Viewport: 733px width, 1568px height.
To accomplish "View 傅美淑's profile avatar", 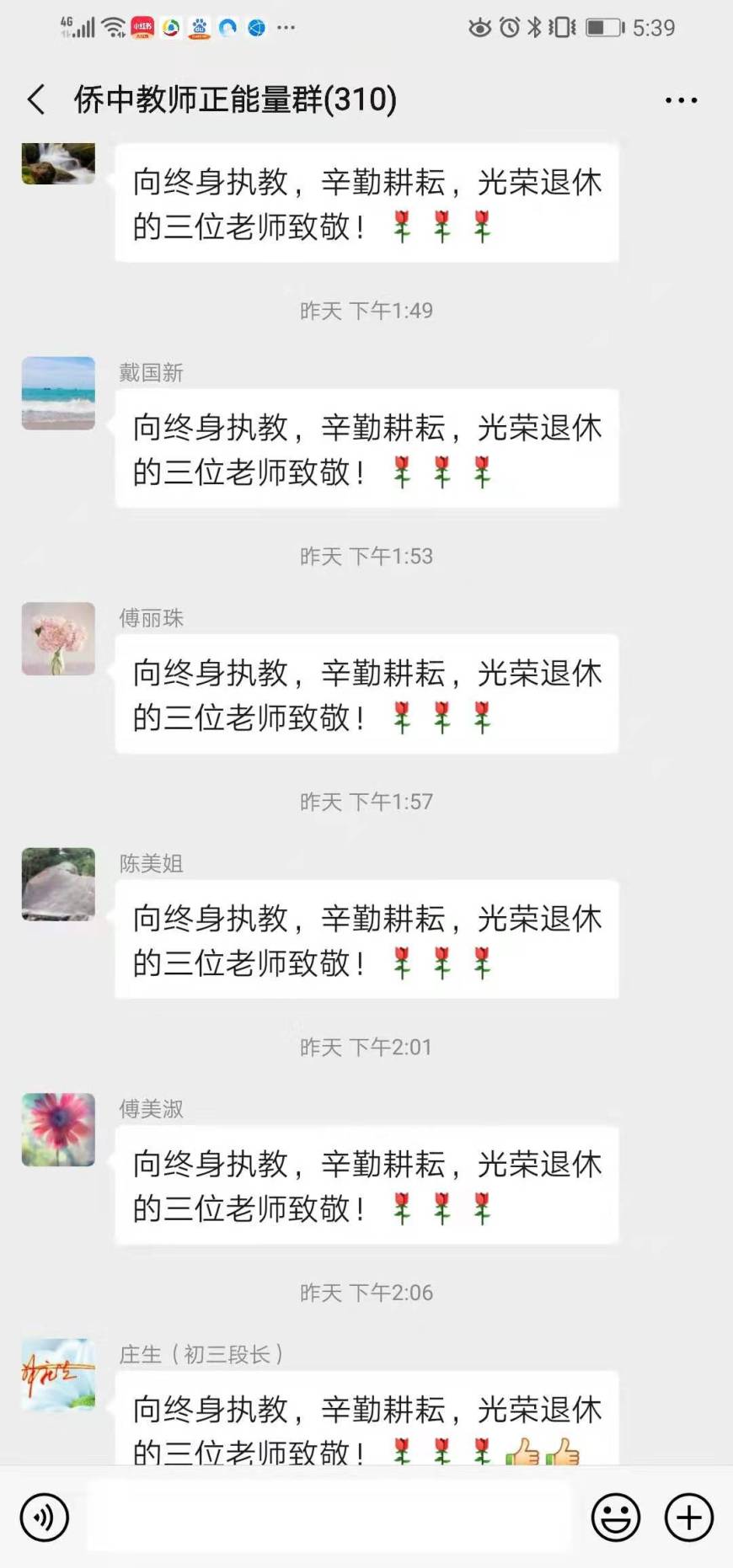I will coord(58,1129).
